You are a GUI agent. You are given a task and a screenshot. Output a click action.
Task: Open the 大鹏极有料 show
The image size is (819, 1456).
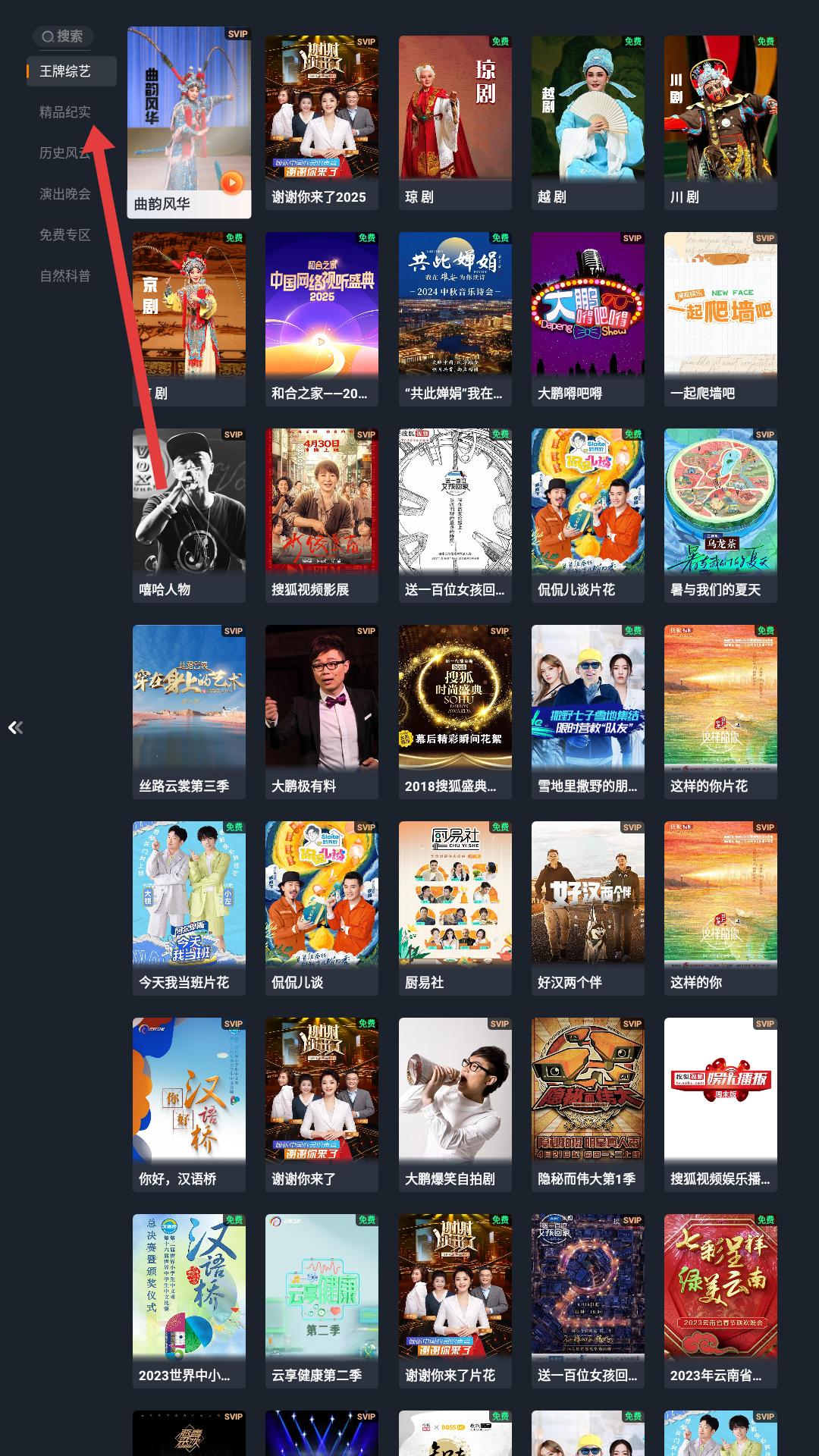pos(322,711)
